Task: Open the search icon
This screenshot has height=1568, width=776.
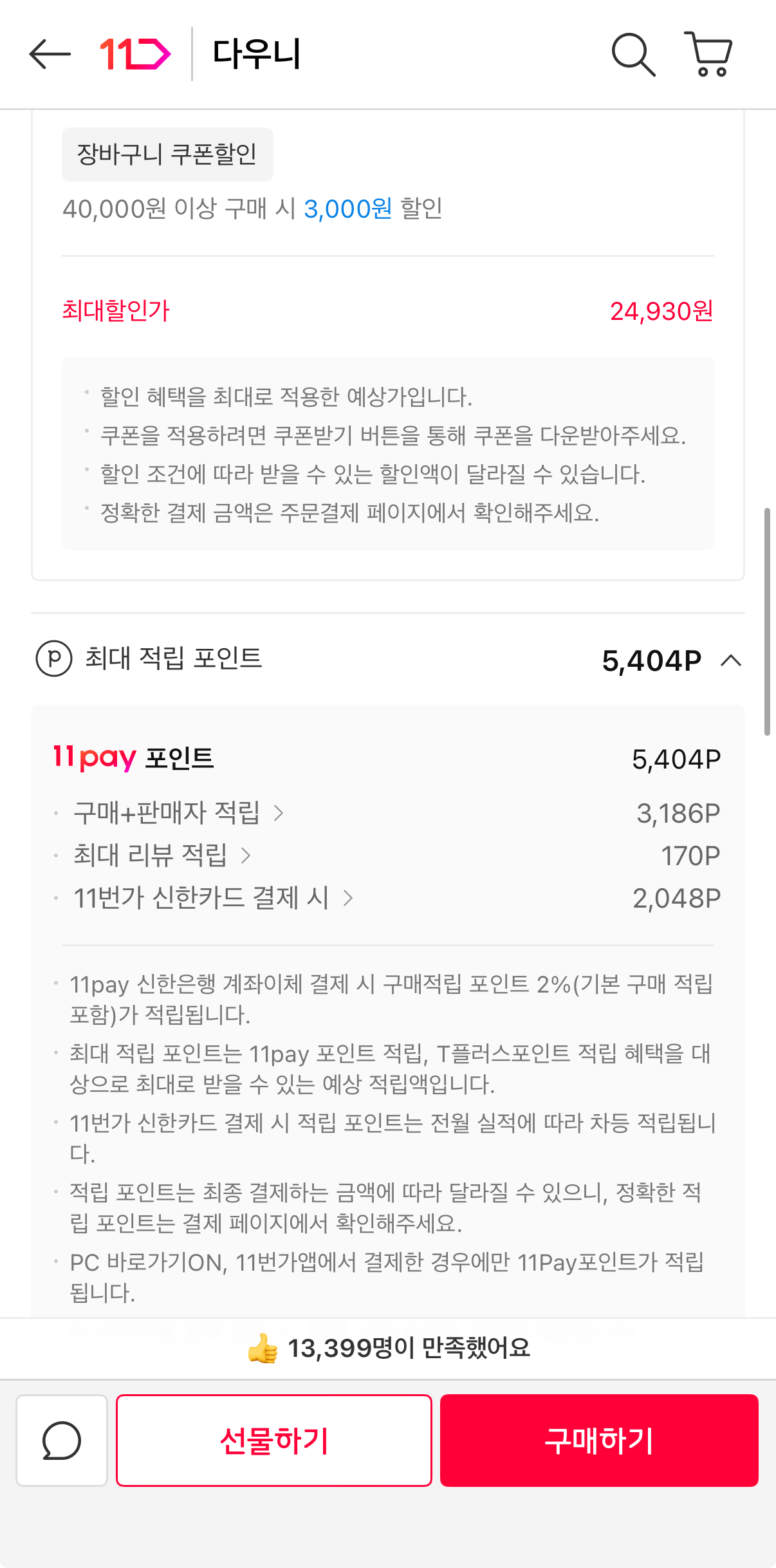Action: pos(633,55)
